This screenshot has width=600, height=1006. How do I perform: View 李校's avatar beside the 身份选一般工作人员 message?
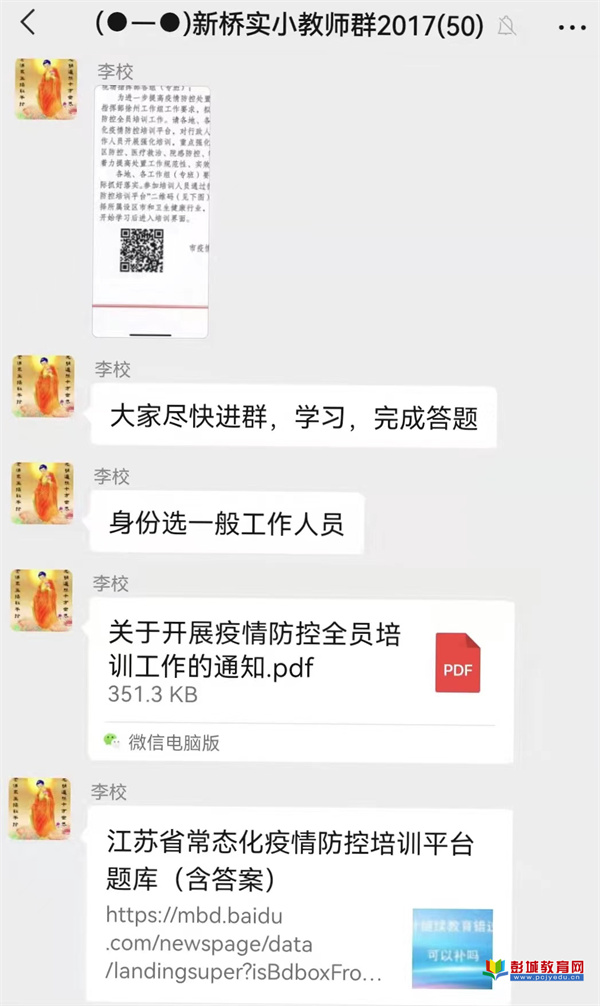point(42,494)
